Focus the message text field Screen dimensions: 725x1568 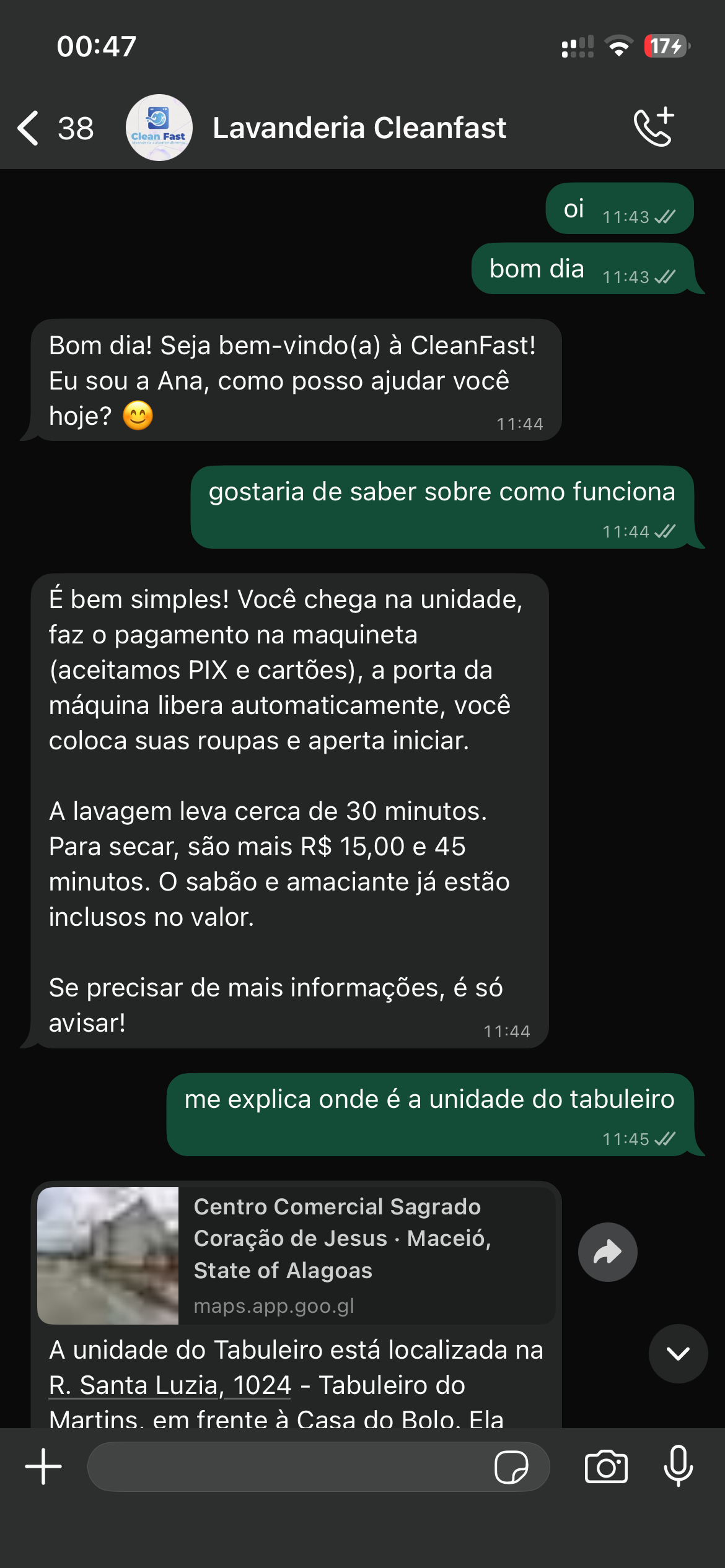[x=285, y=1466]
